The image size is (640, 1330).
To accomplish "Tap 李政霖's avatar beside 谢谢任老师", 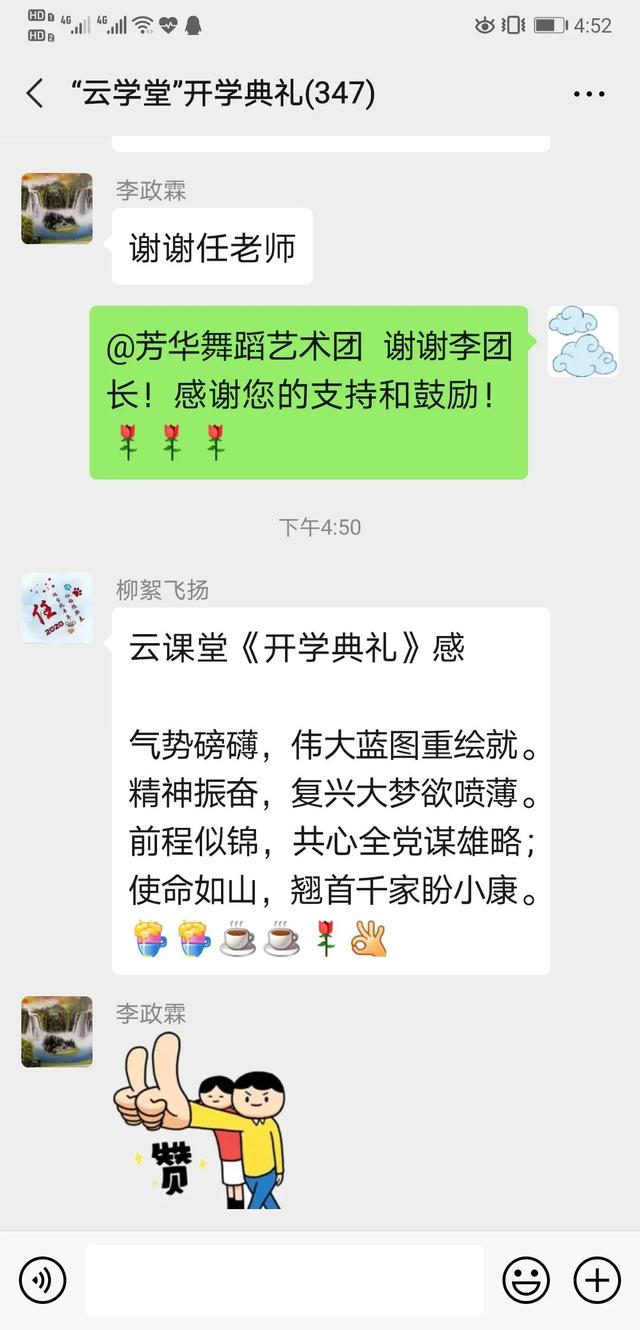I will (x=57, y=209).
